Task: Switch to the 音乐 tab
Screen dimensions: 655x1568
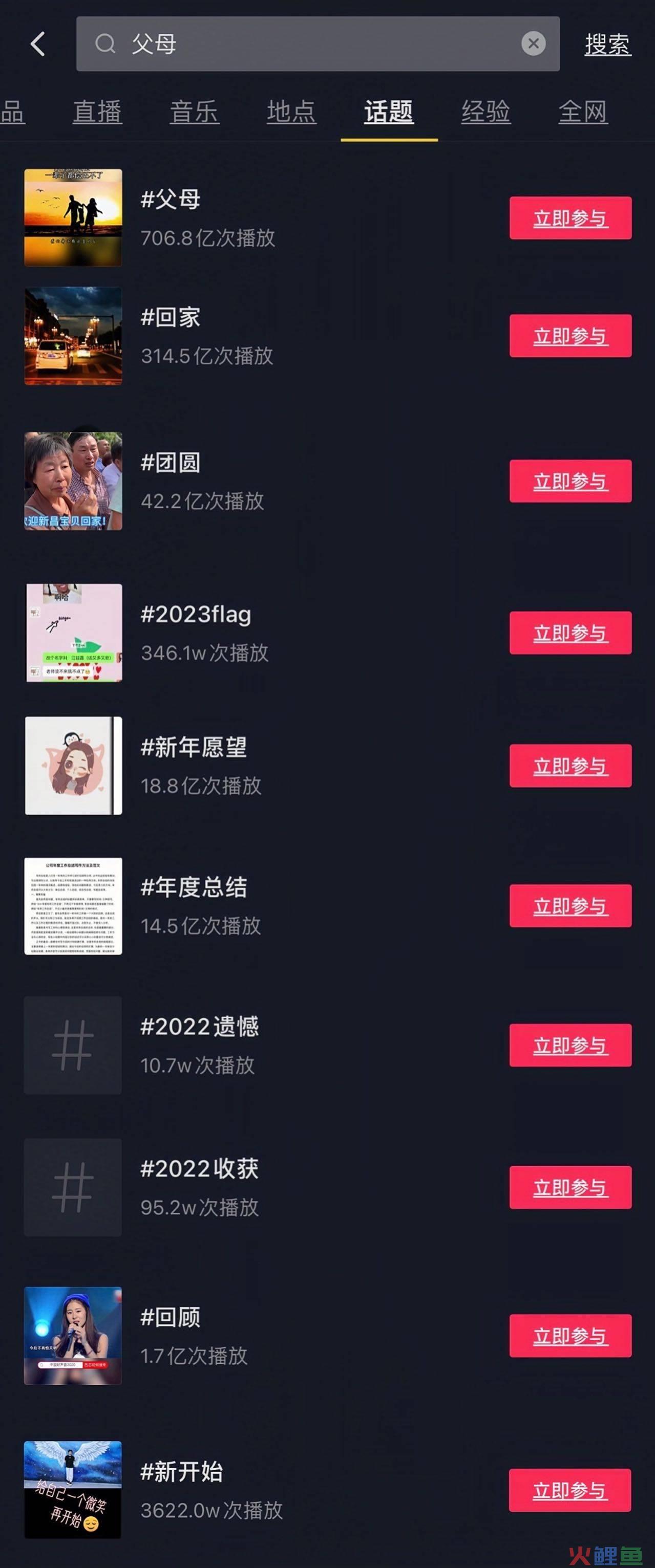Action: [195, 112]
